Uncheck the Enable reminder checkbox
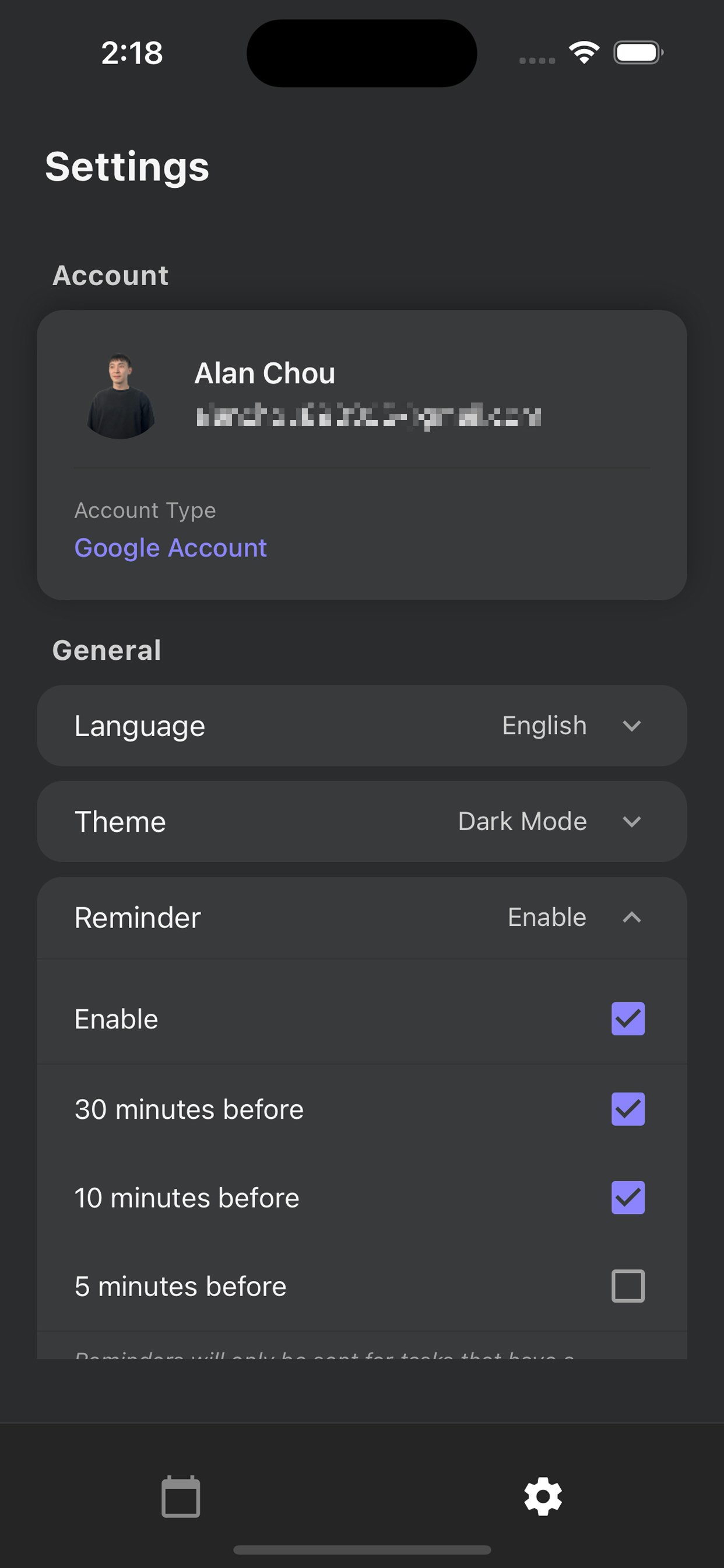The width and height of the screenshot is (724, 1568). pos(628,1019)
